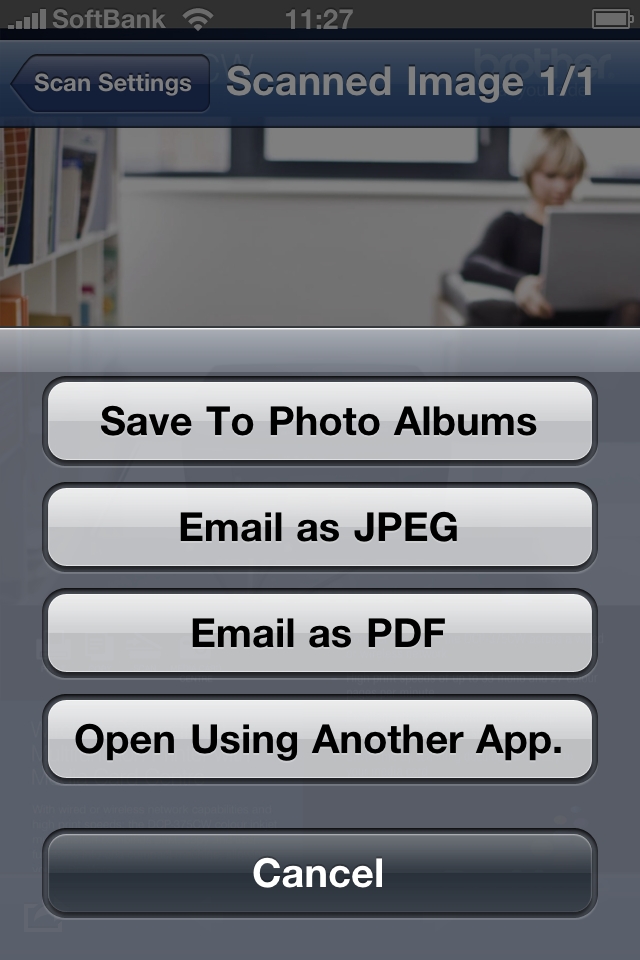Viewport: 640px width, 960px height.
Task: Cancel the action sheet
Action: 319,873
